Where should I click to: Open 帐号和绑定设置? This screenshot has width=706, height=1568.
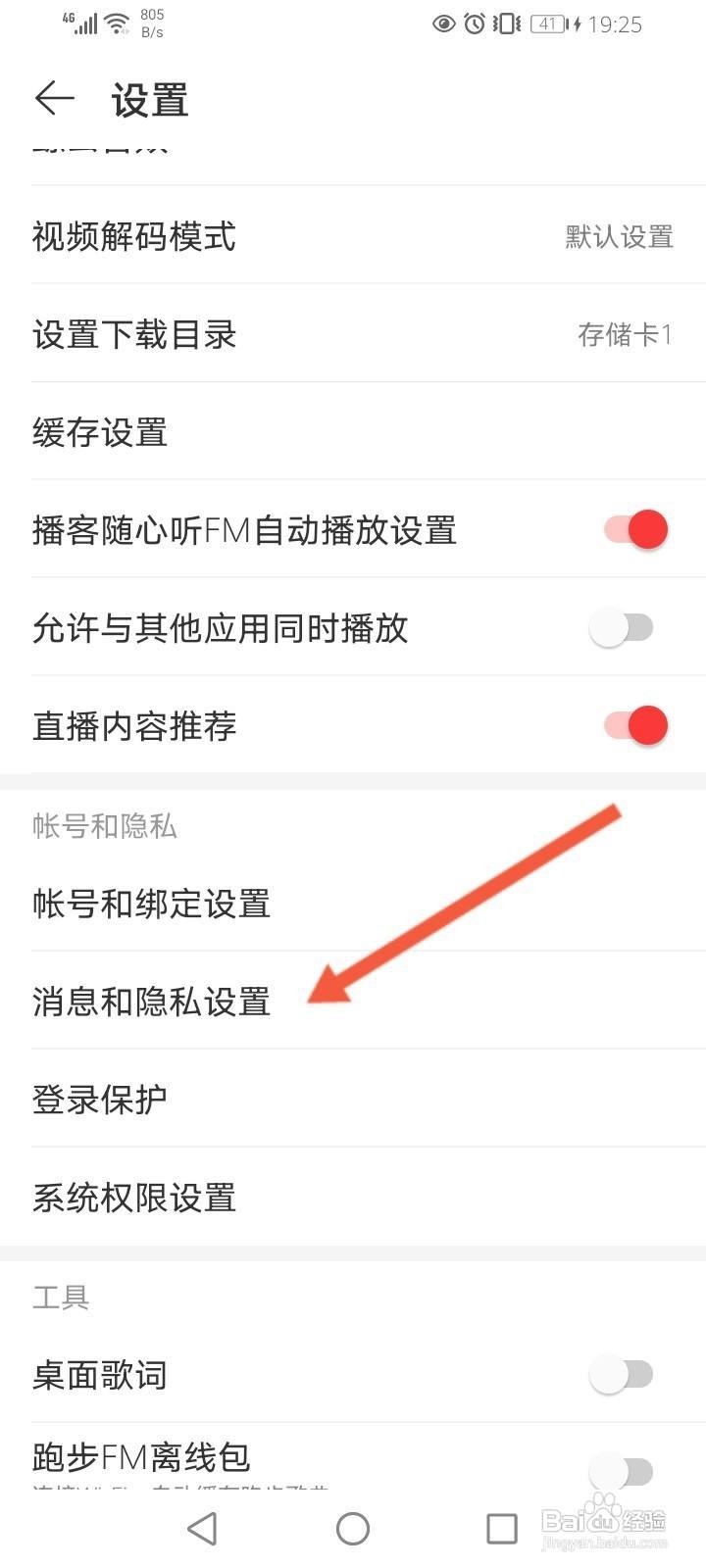pyautogui.click(x=353, y=904)
